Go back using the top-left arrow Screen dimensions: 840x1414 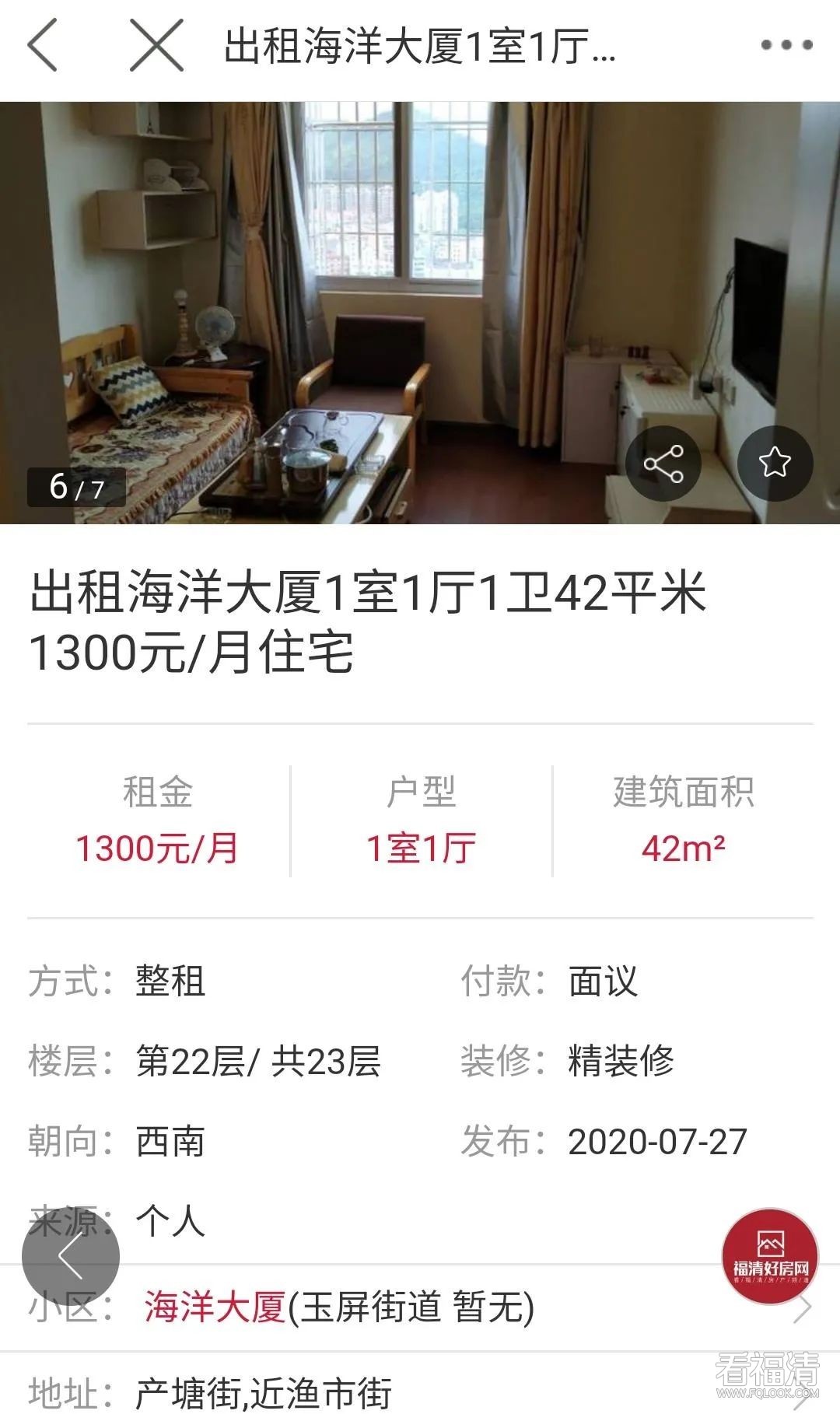(43, 46)
